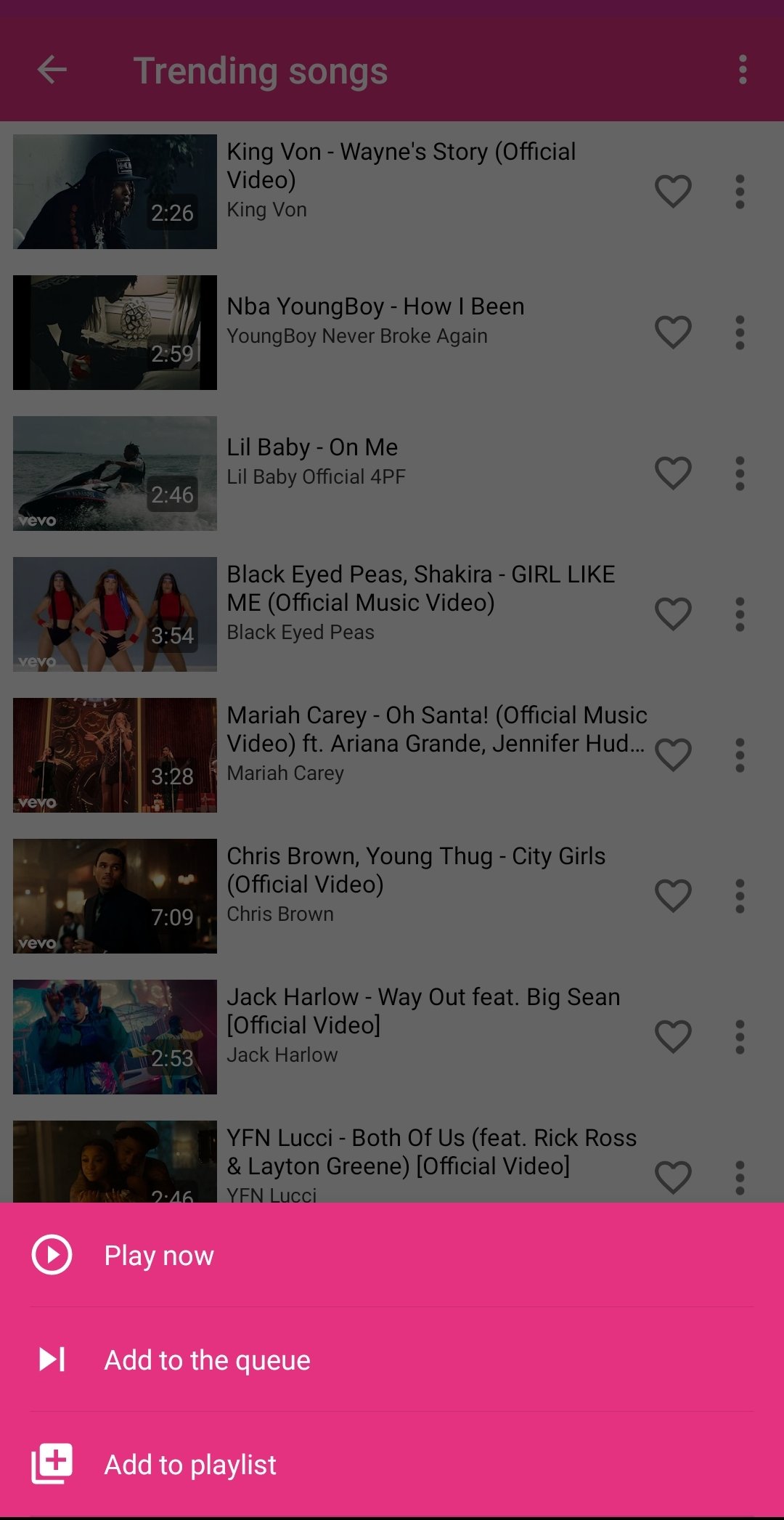Select Play now in the bottom sheet
784x1520 pixels.
pyautogui.click(x=392, y=1255)
